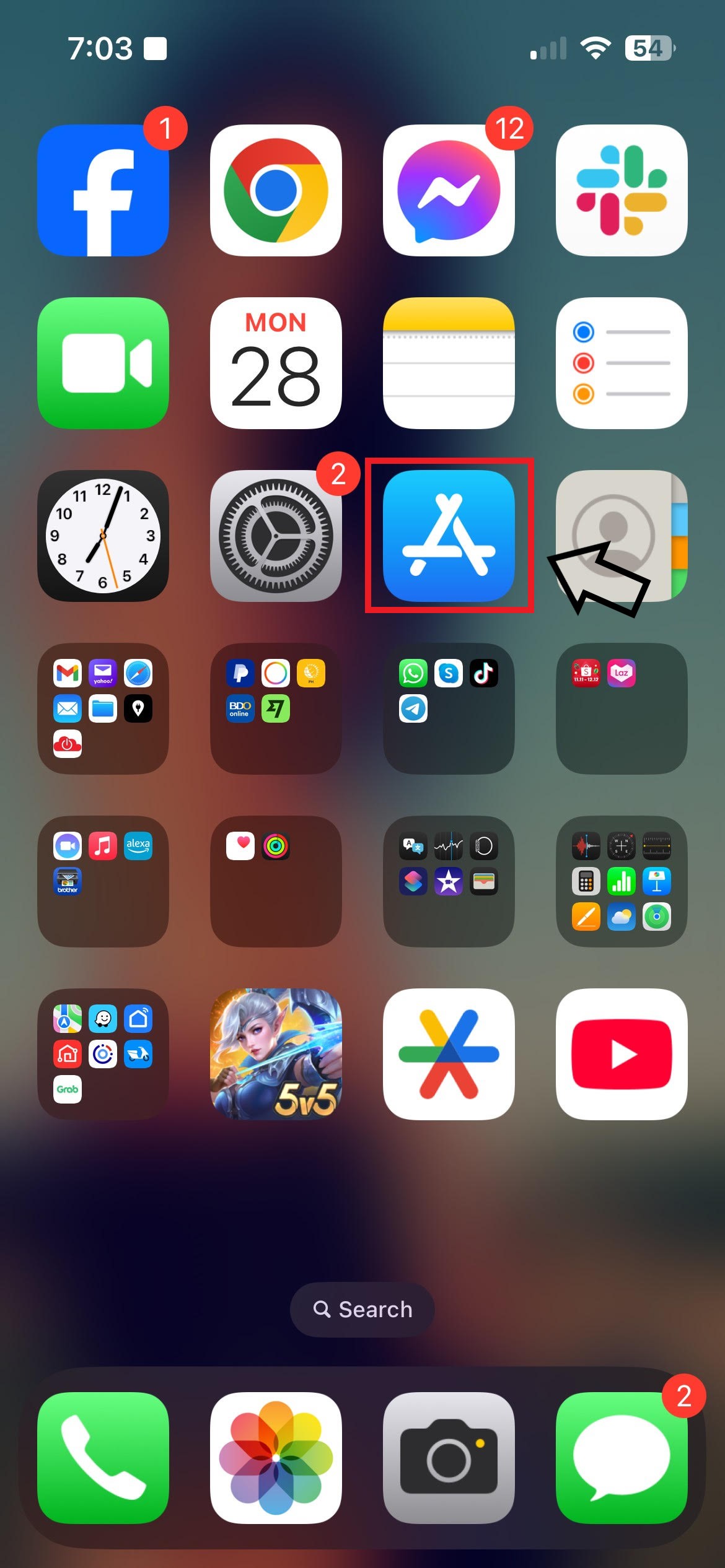
Task: Open the Calendar showing Mon 28
Action: (x=276, y=363)
